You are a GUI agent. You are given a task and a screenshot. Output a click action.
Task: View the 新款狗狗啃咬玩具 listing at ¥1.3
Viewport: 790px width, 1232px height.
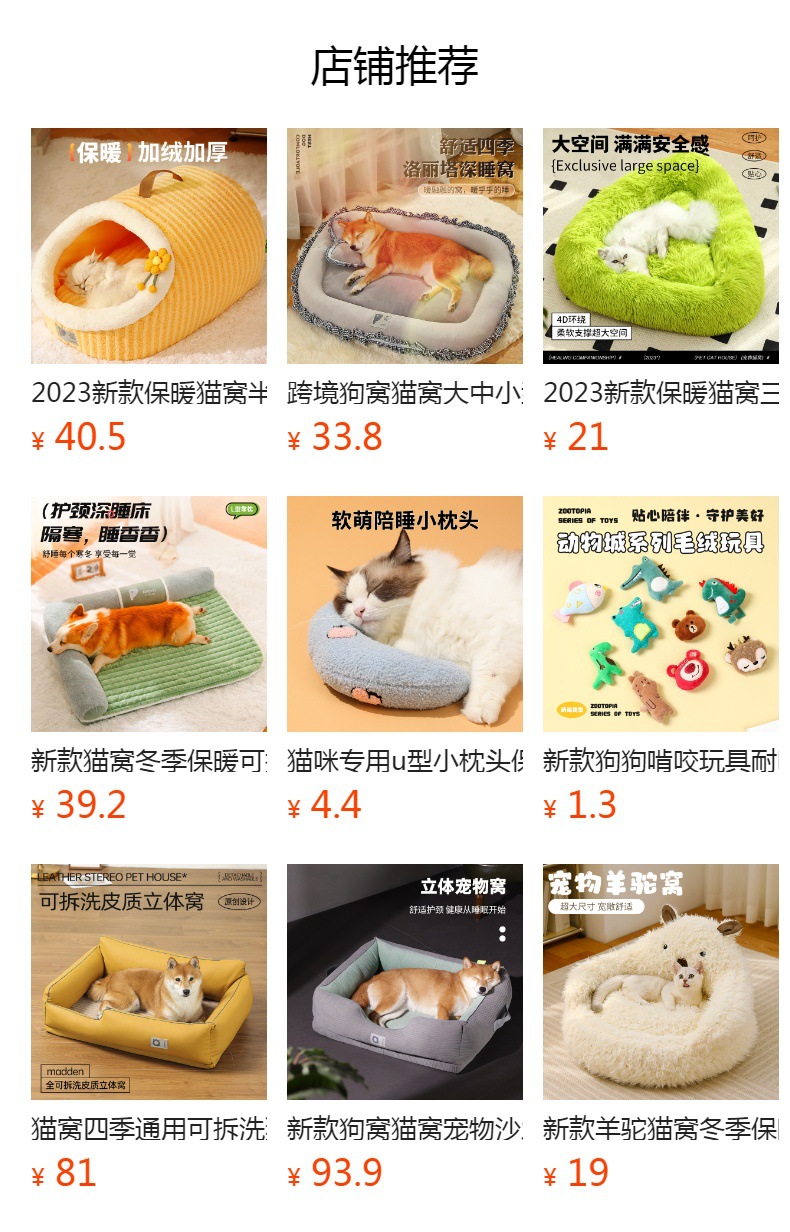[661, 660]
